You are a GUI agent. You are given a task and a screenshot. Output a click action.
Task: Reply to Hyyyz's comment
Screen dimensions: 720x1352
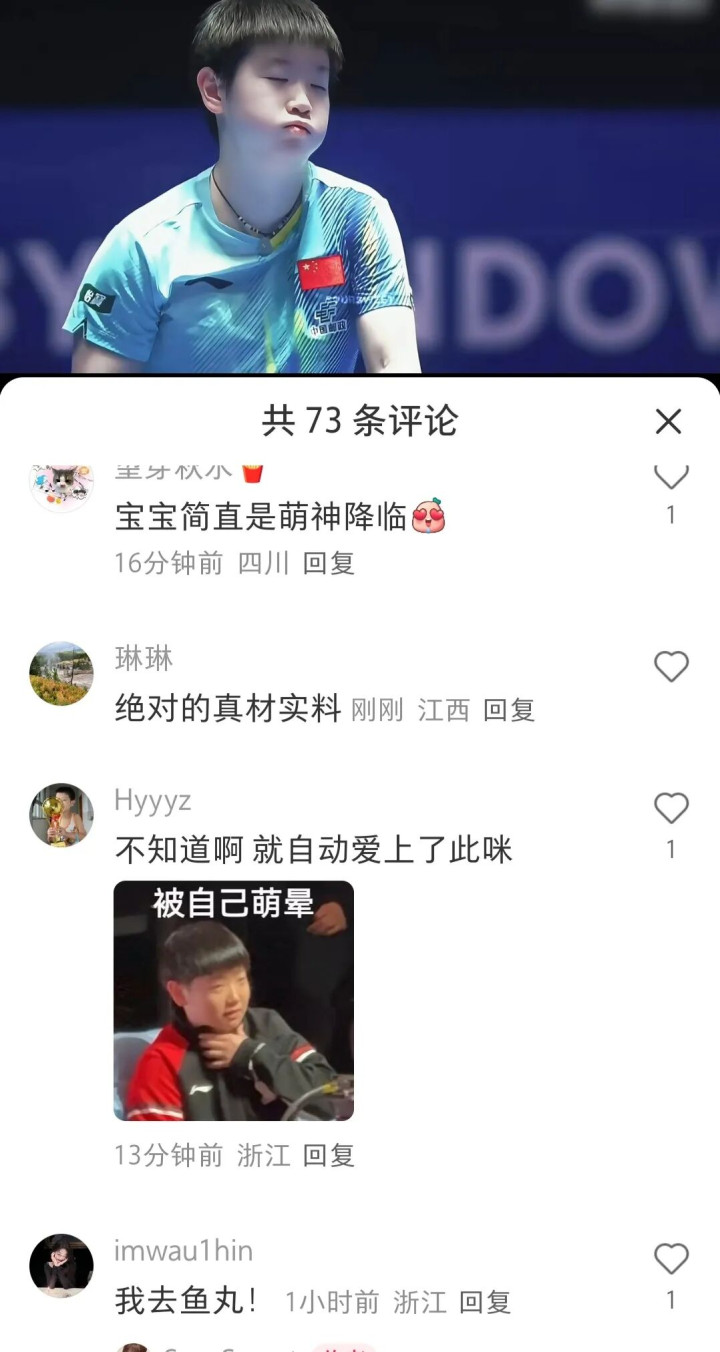(329, 1156)
